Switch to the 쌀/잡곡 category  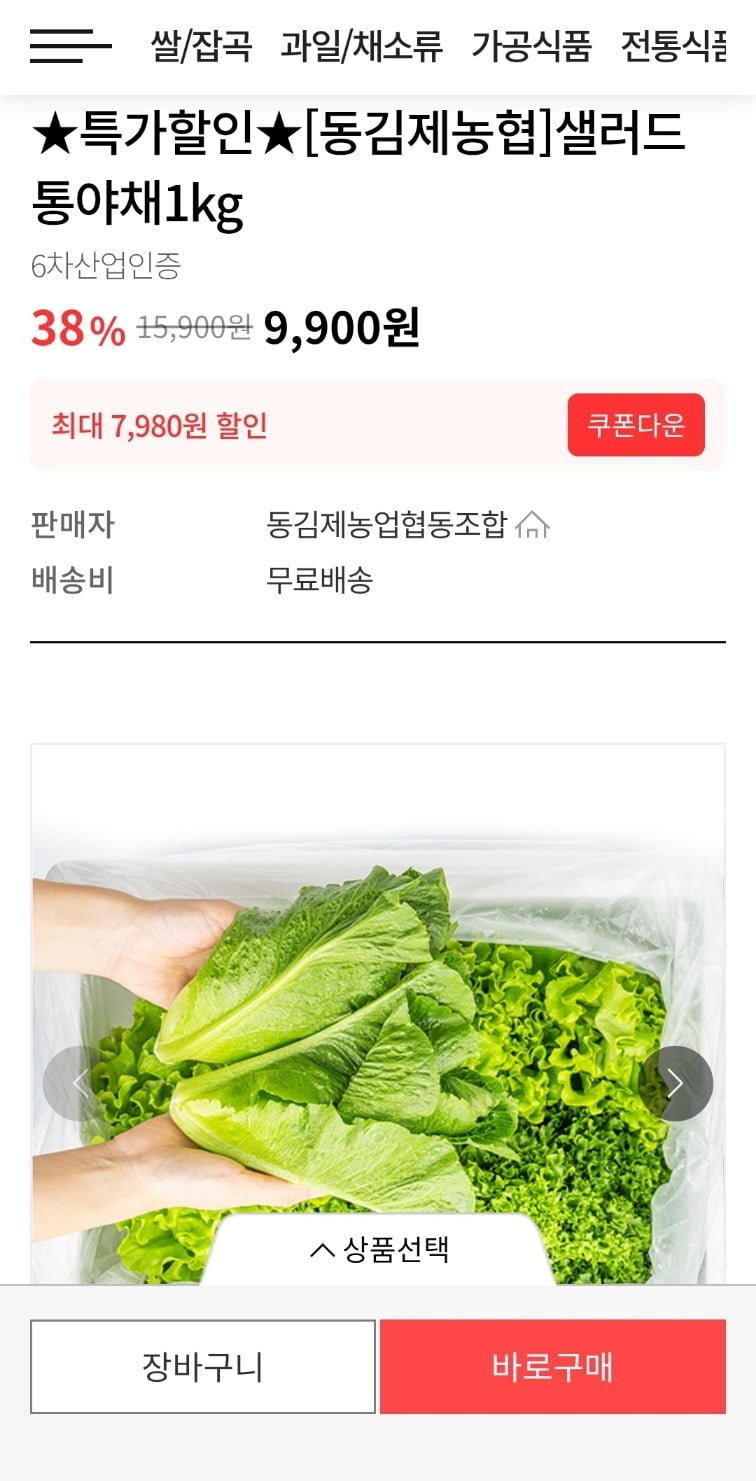coord(201,46)
